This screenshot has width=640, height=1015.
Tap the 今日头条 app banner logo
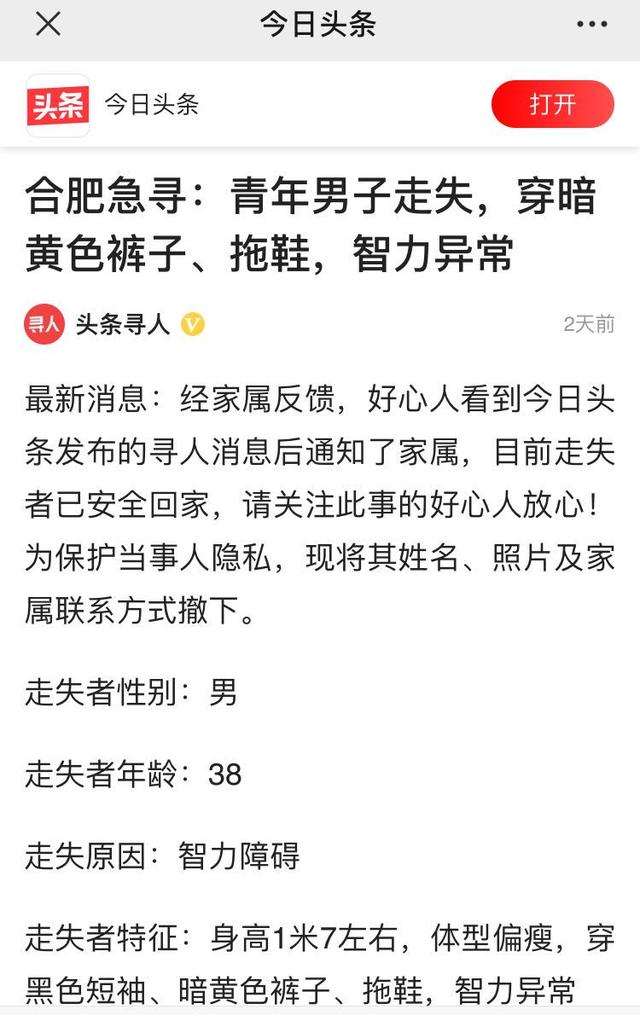58,105
